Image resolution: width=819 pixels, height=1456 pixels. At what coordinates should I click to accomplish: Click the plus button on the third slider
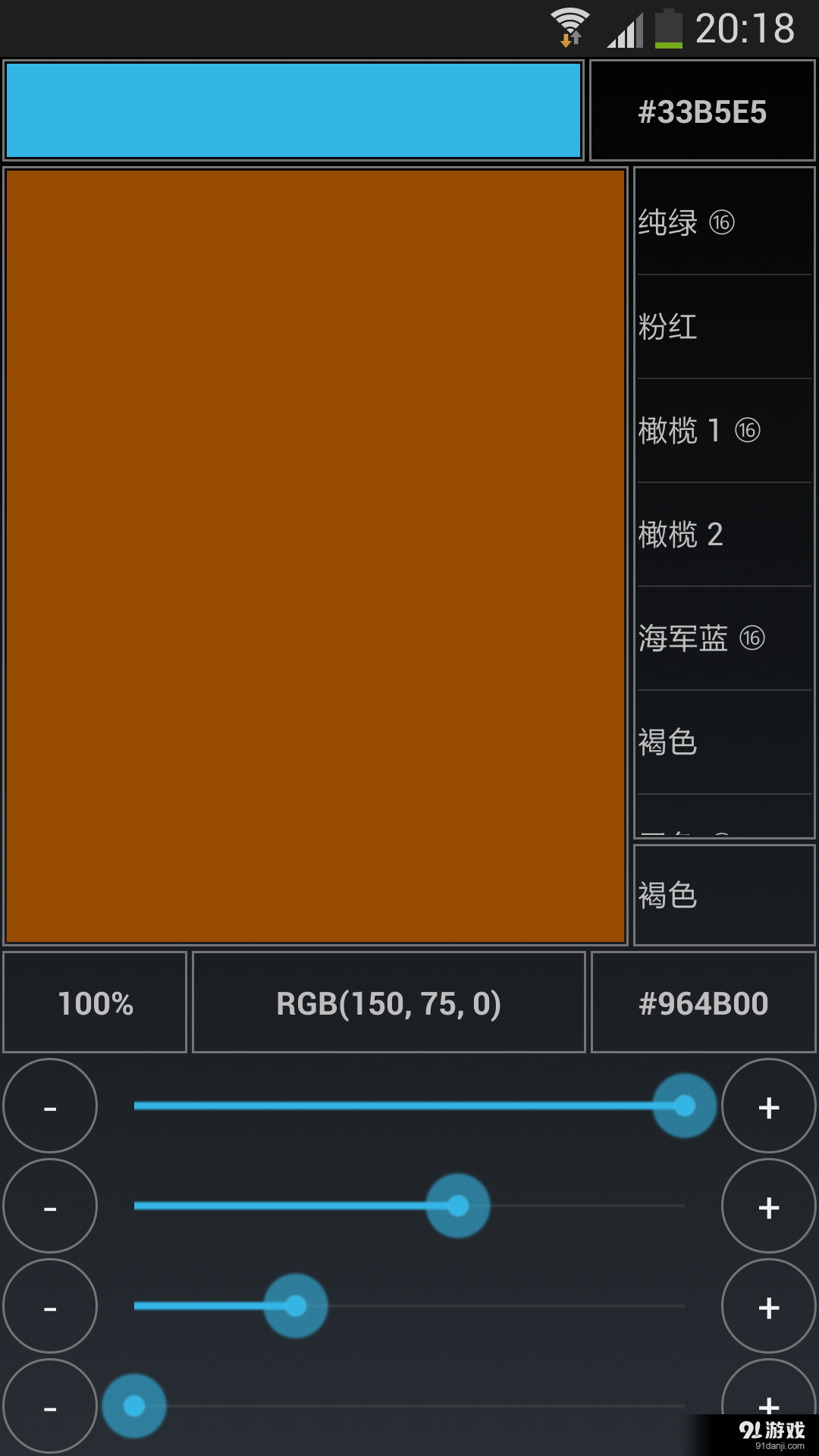768,1307
